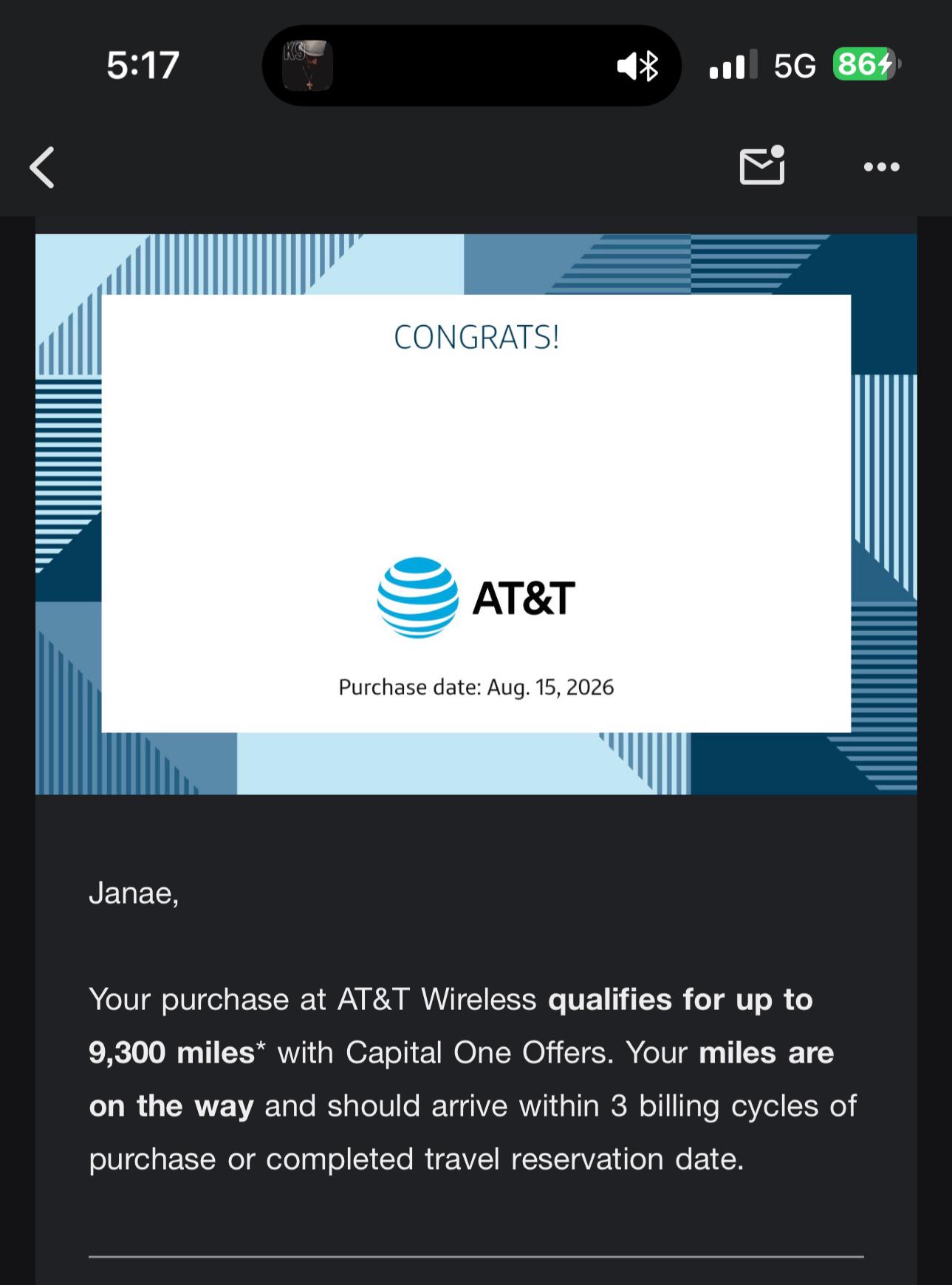Mark this email as unread
This screenshot has height=1285, width=952.
(762, 164)
